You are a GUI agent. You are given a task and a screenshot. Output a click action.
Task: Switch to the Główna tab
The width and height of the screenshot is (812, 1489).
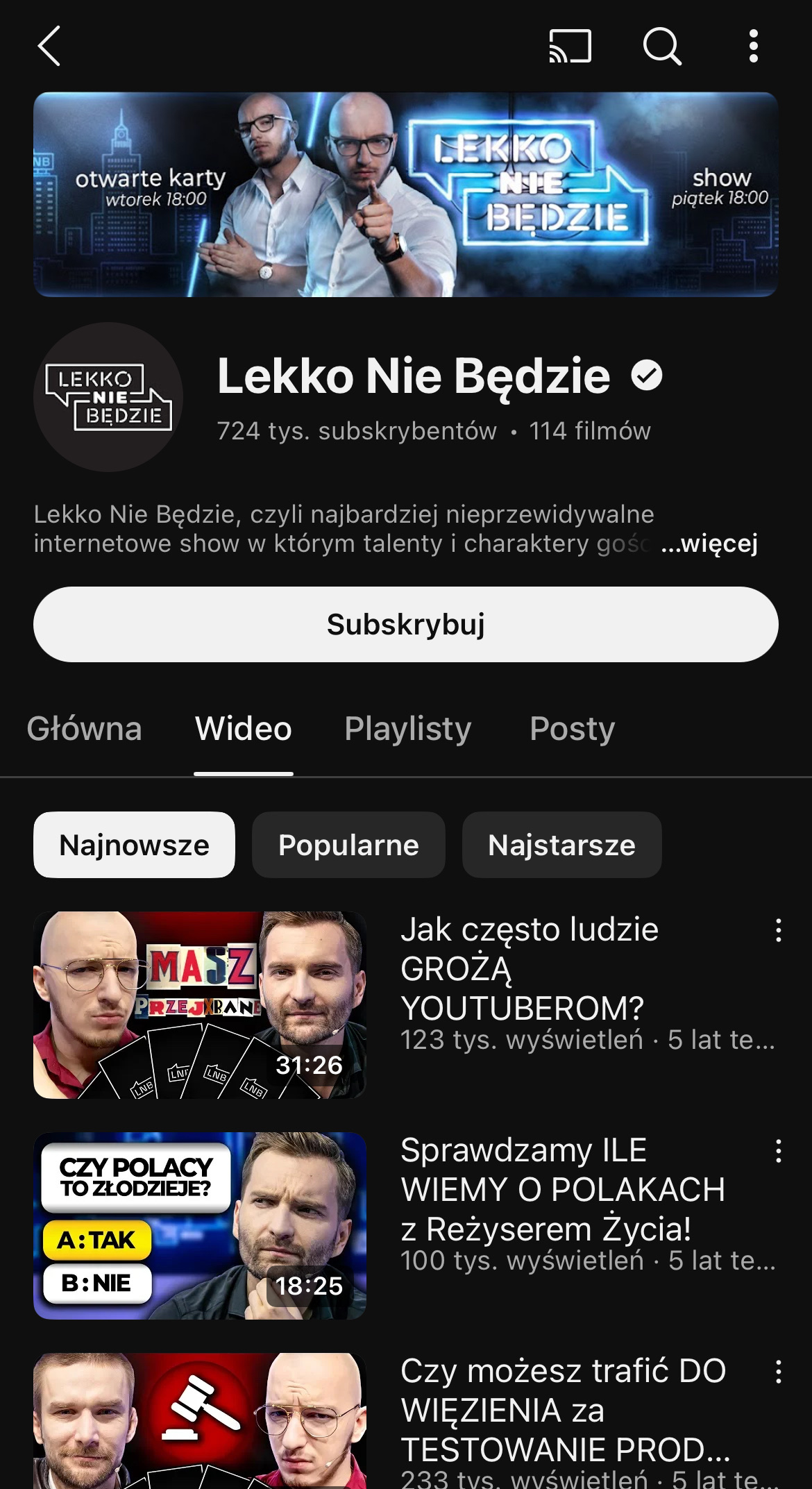coord(84,729)
